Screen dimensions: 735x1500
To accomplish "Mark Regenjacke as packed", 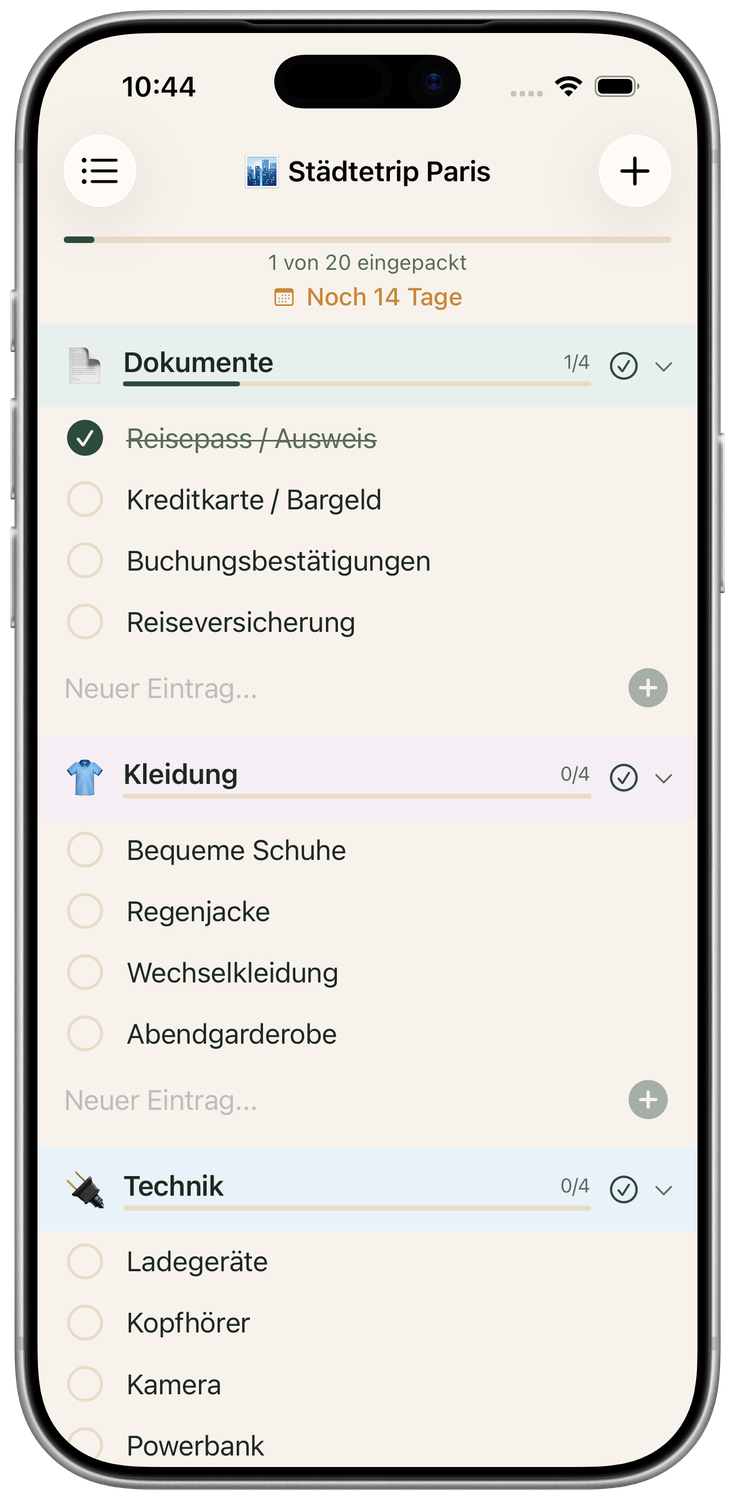I will [x=85, y=911].
